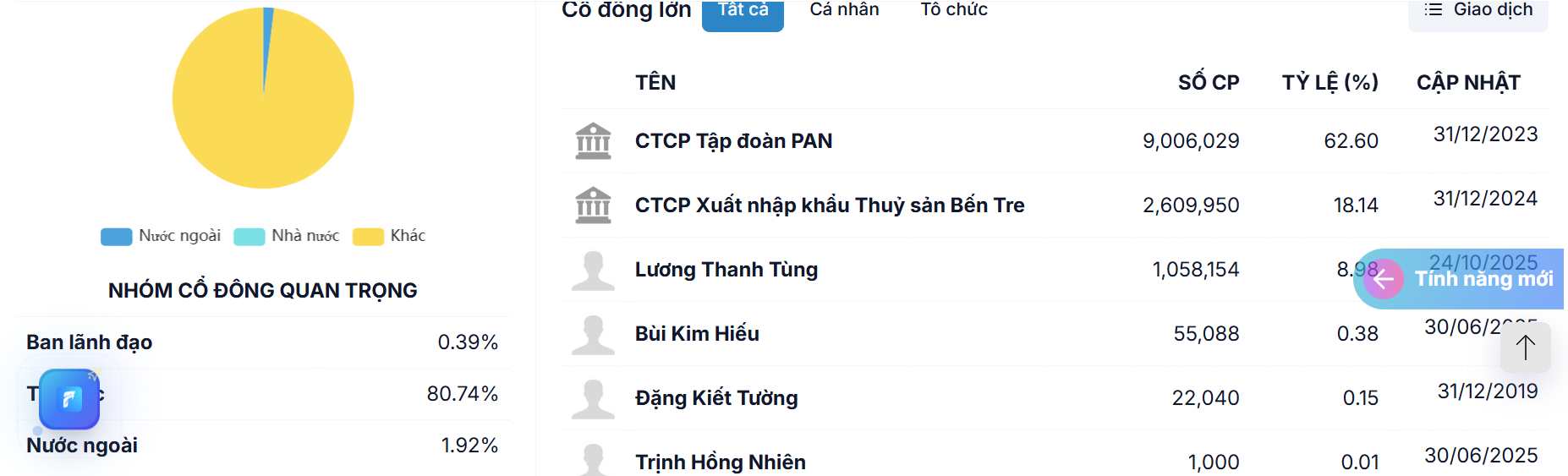Viewport: 1568px width, 476px height.
Task: Open shareholder CTCP Tập đoàn PAN
Action: click(x=733, y=141)
